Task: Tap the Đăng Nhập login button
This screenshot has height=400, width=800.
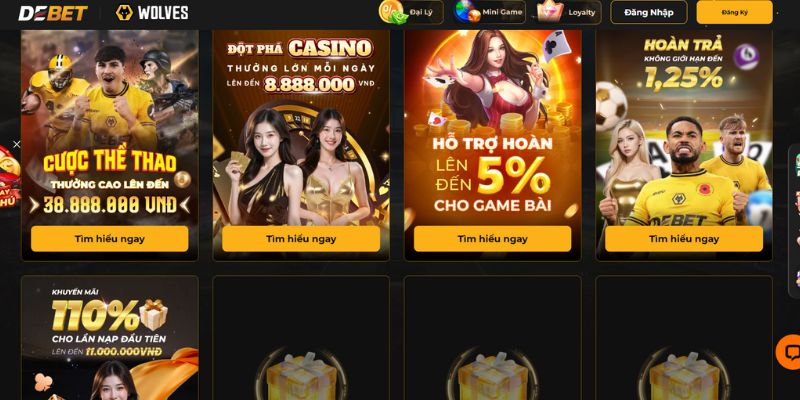Action: (x=648, y=13)
